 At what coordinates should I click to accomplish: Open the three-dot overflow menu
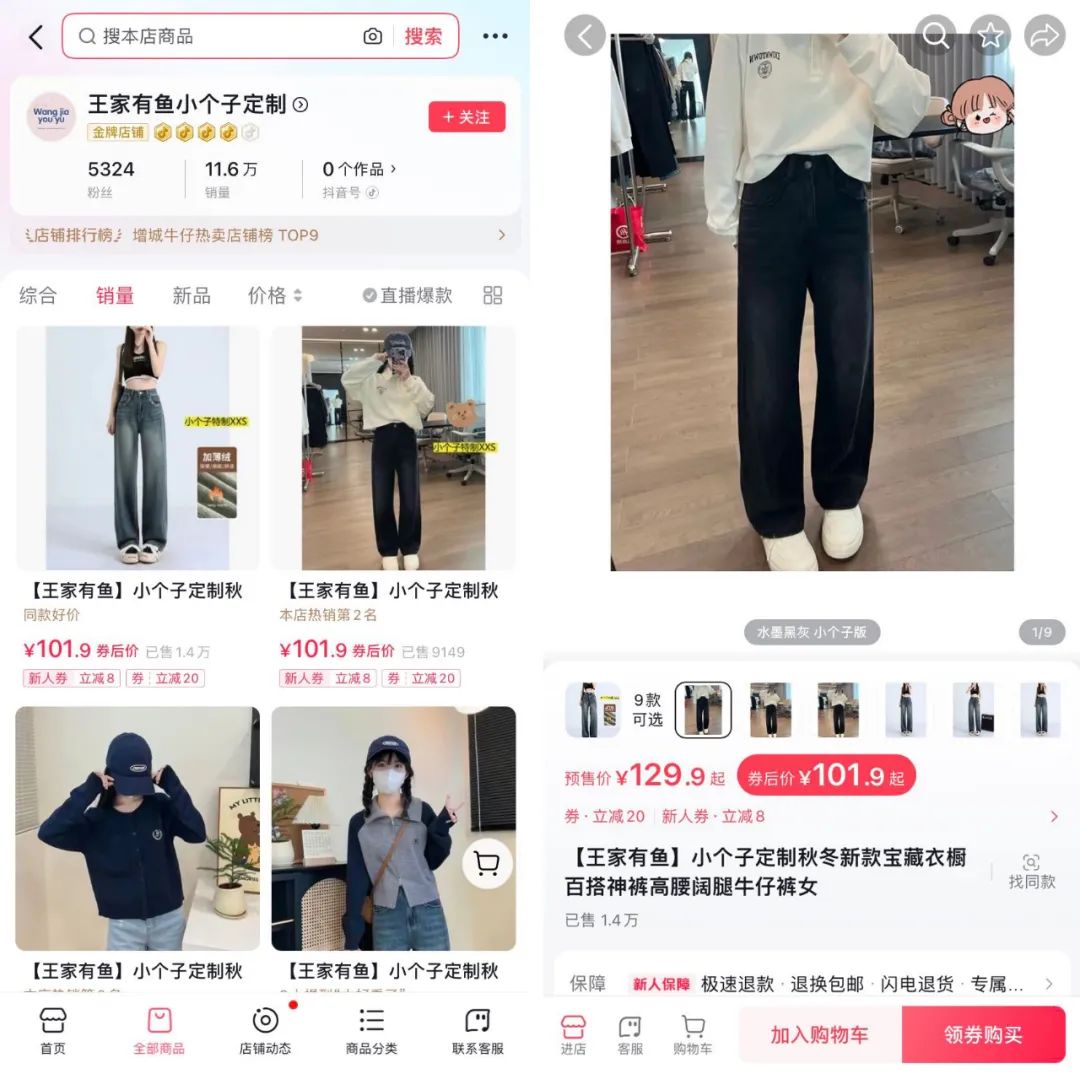pyautogui.click(x=495, y=37)
